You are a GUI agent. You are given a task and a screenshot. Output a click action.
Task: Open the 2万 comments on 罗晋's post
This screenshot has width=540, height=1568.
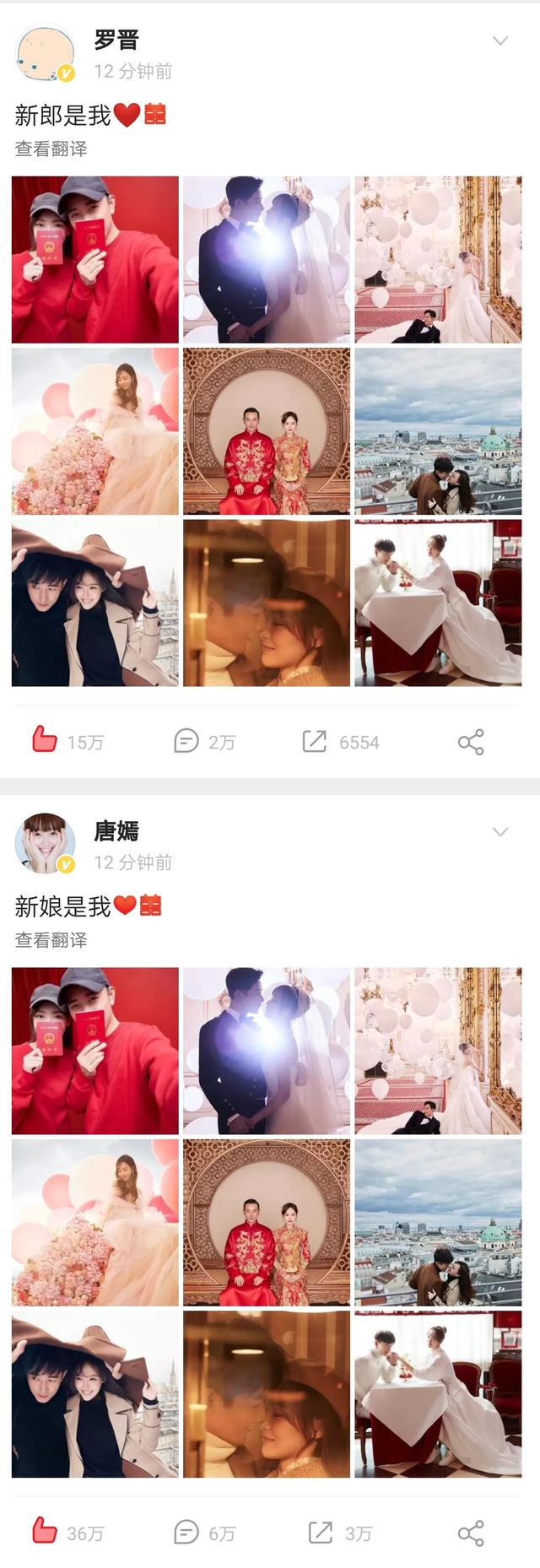click(186, 741)
